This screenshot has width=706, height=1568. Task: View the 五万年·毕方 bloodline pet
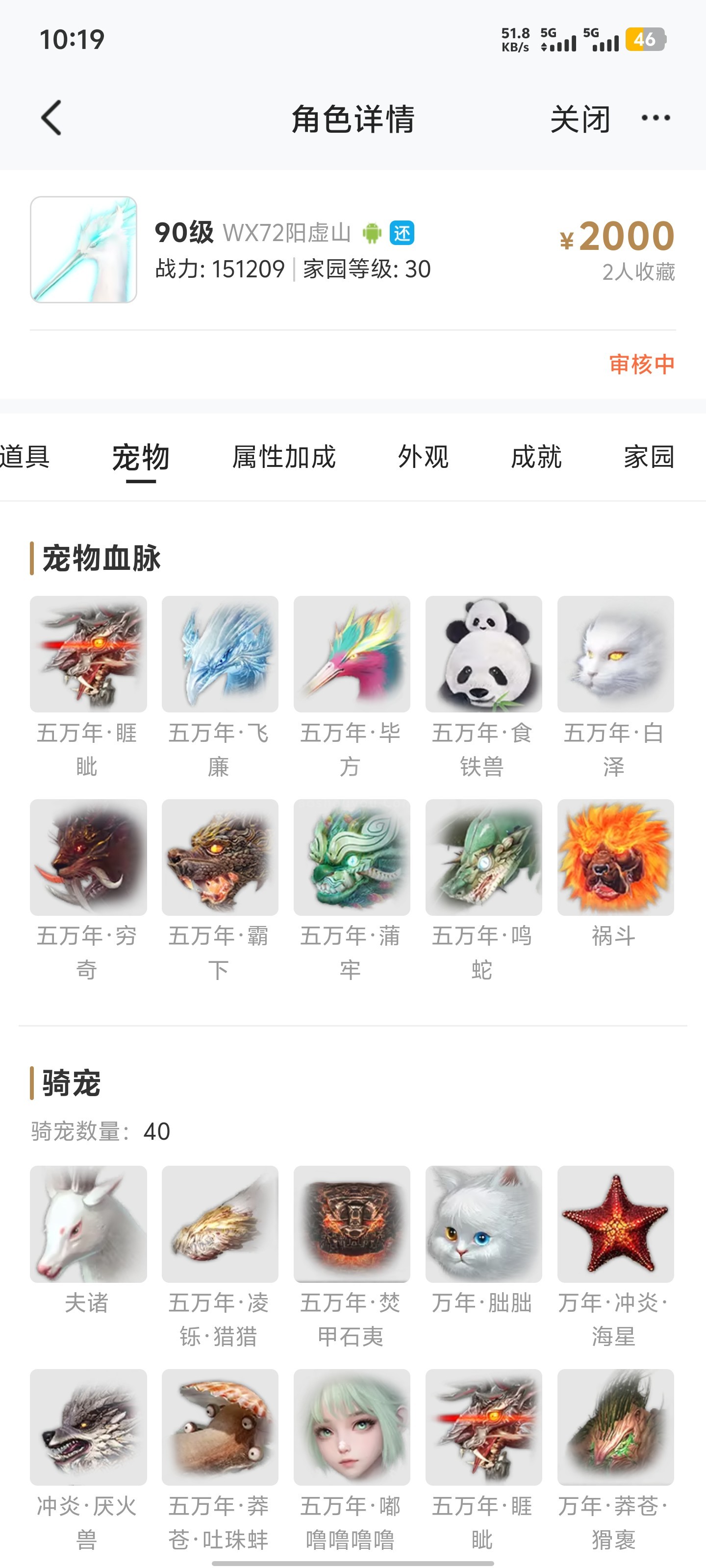(352, 654)
